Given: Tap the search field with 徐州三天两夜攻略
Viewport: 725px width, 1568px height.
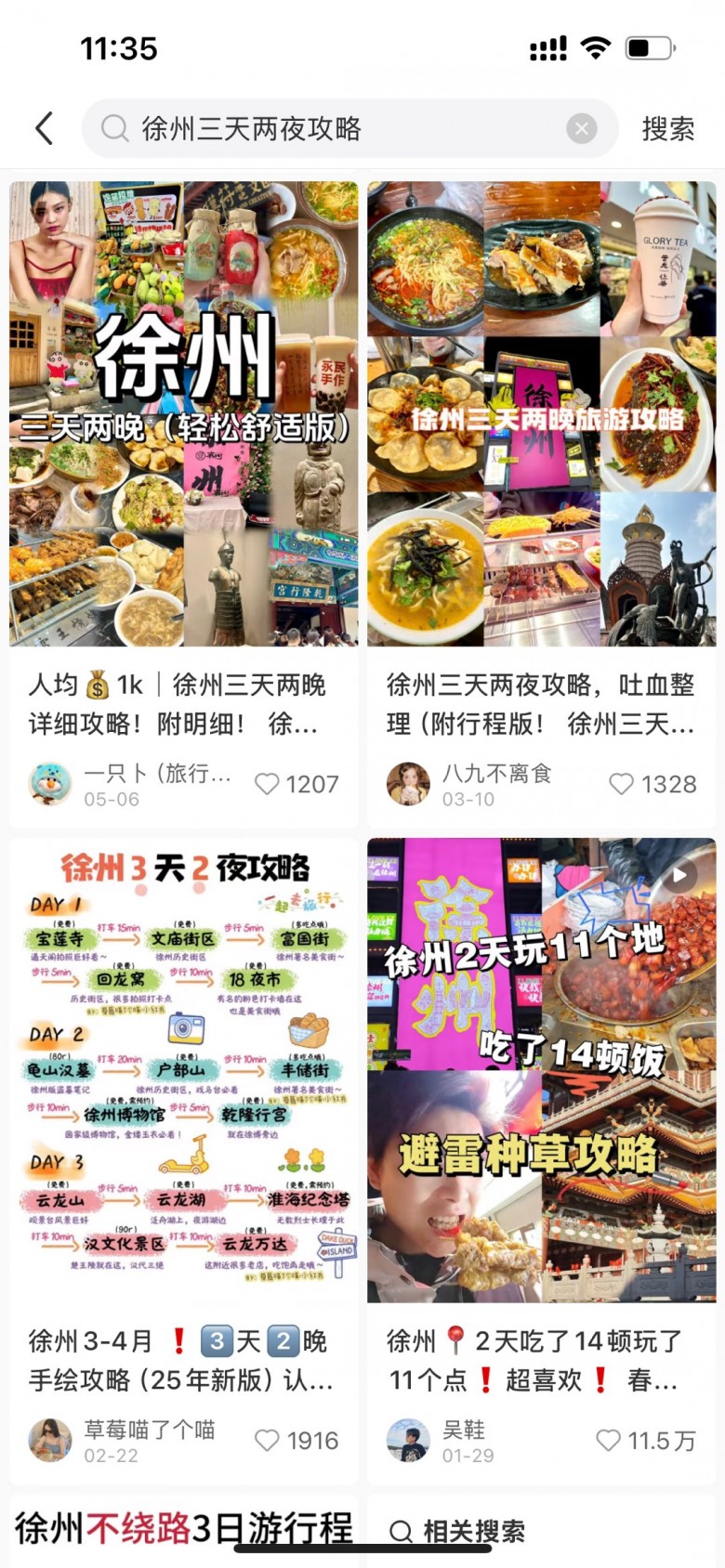Looking at the screenshot, I should pos(349,128).
